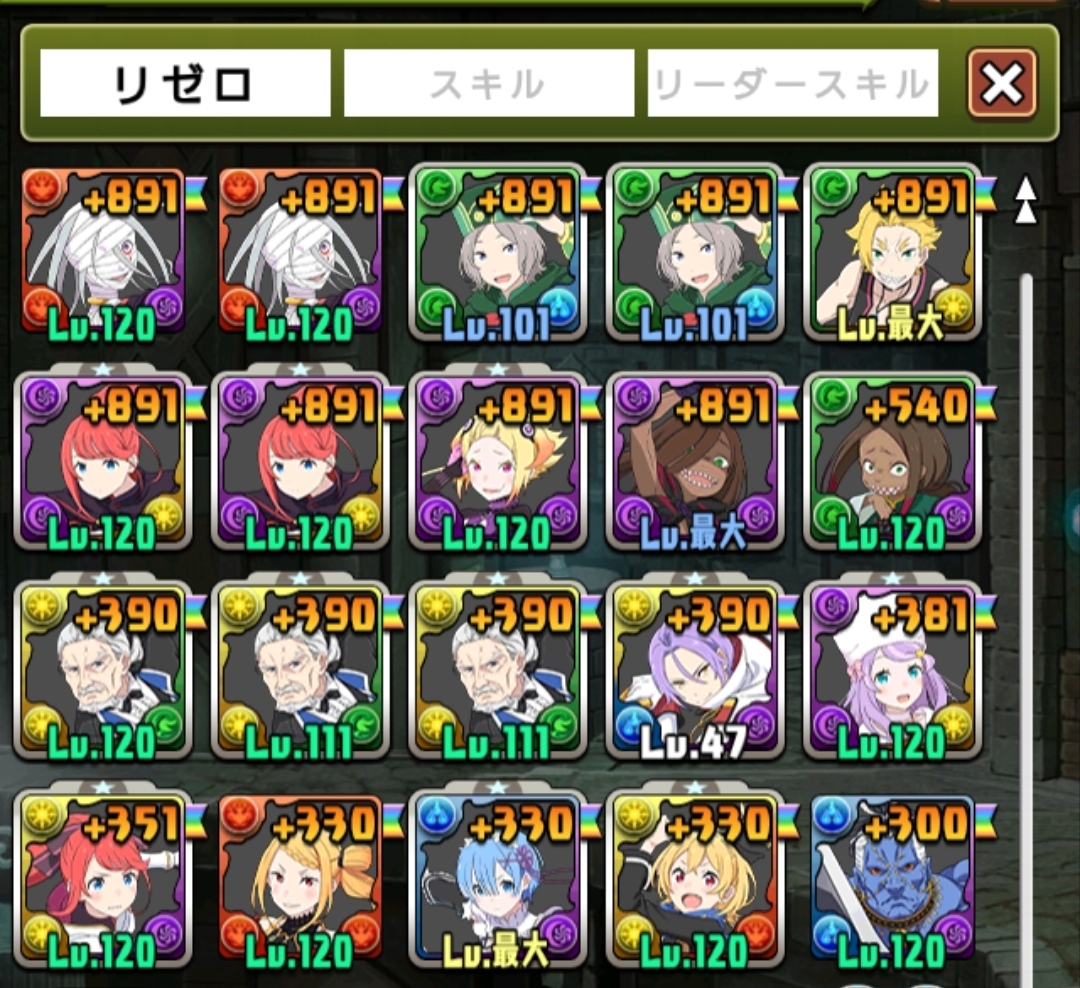Tap the リゼロ name search field

185,83
